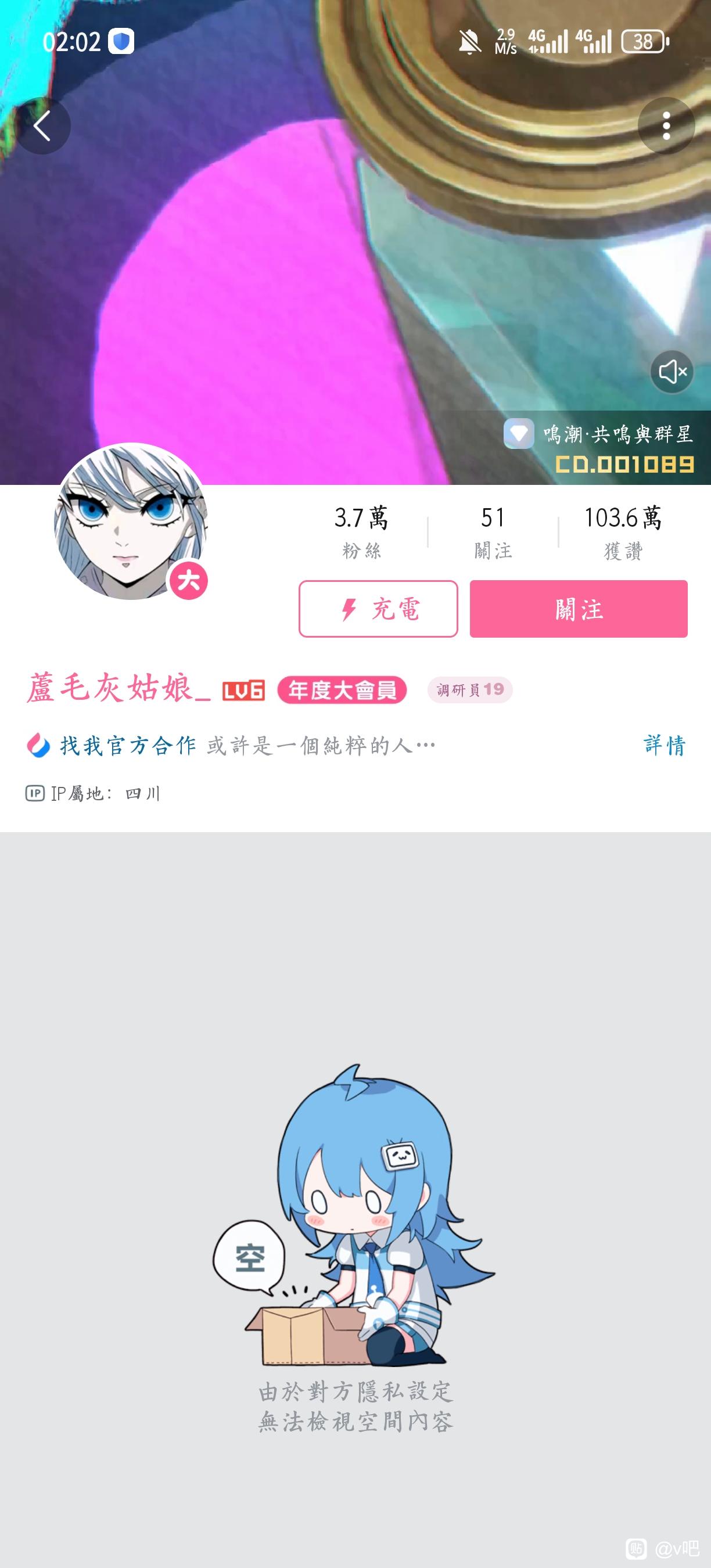Open 找我官方合作 cooperation link
This screenshot has height=1568, width=711.
point(113,745)
